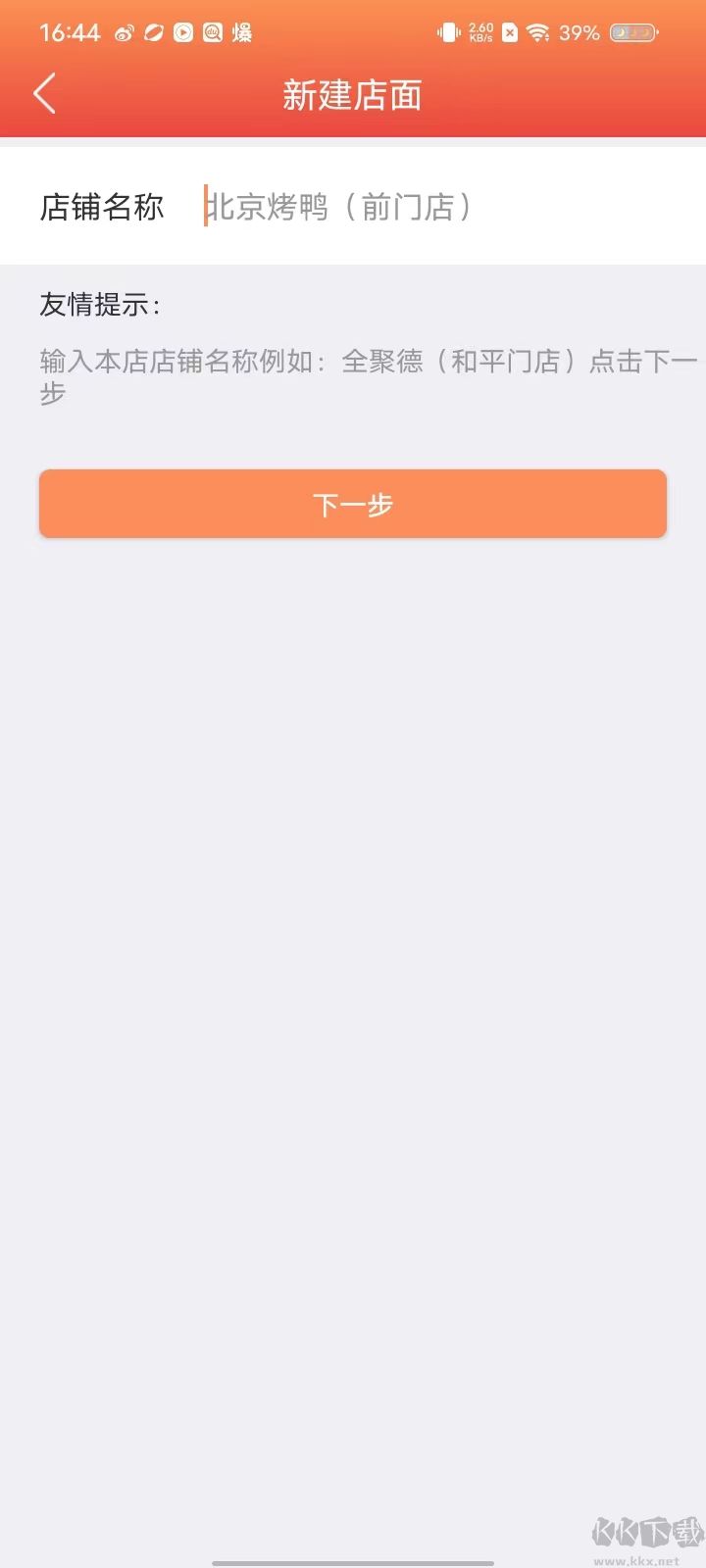Image resolution: width=706 pixels, height=1568 pixels.
Task: Tap the SIM card status icon
Action: (508, 32)
